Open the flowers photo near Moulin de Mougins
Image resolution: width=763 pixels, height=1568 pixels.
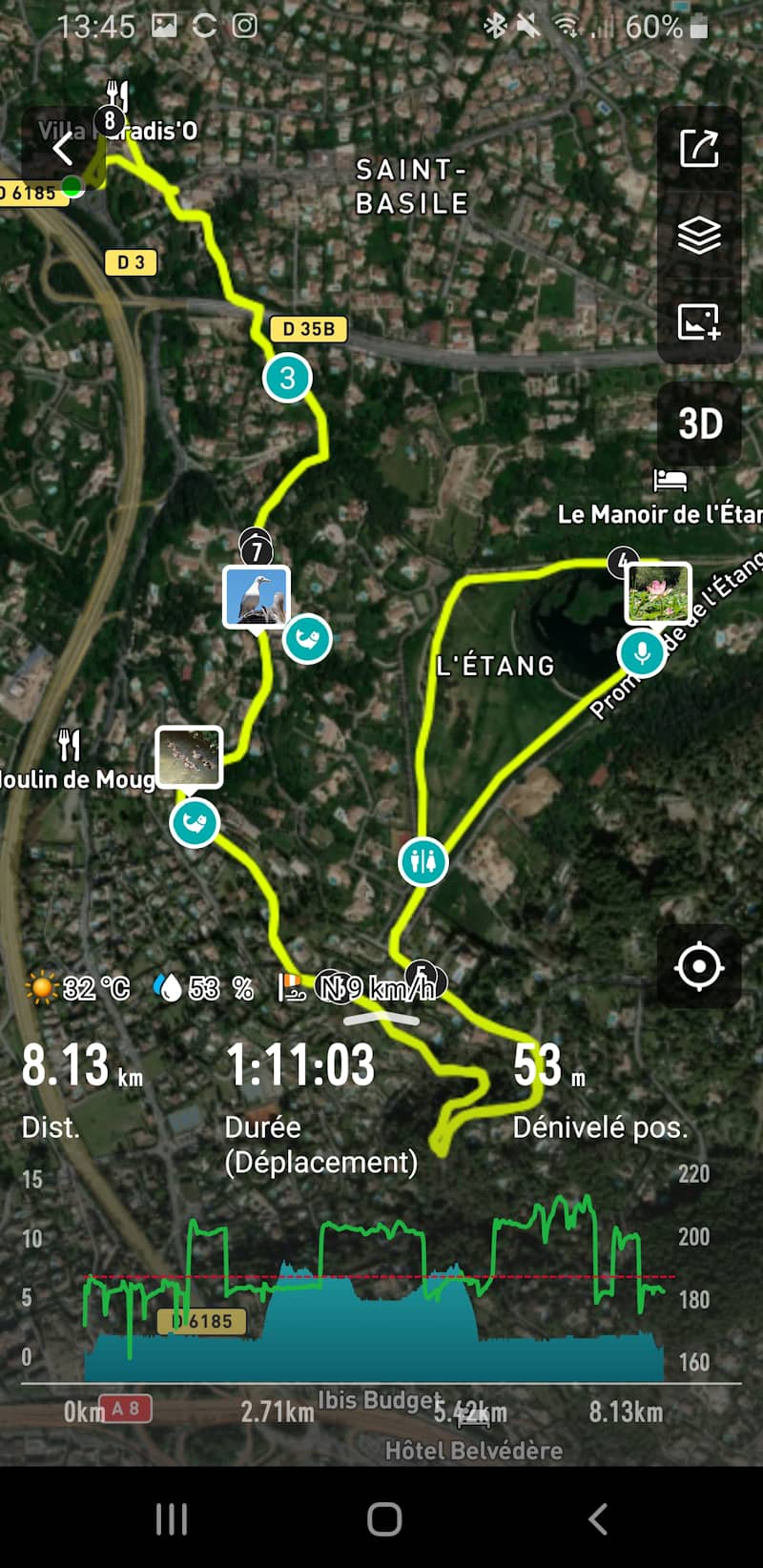pyautogui.click(x=189, y=757)
